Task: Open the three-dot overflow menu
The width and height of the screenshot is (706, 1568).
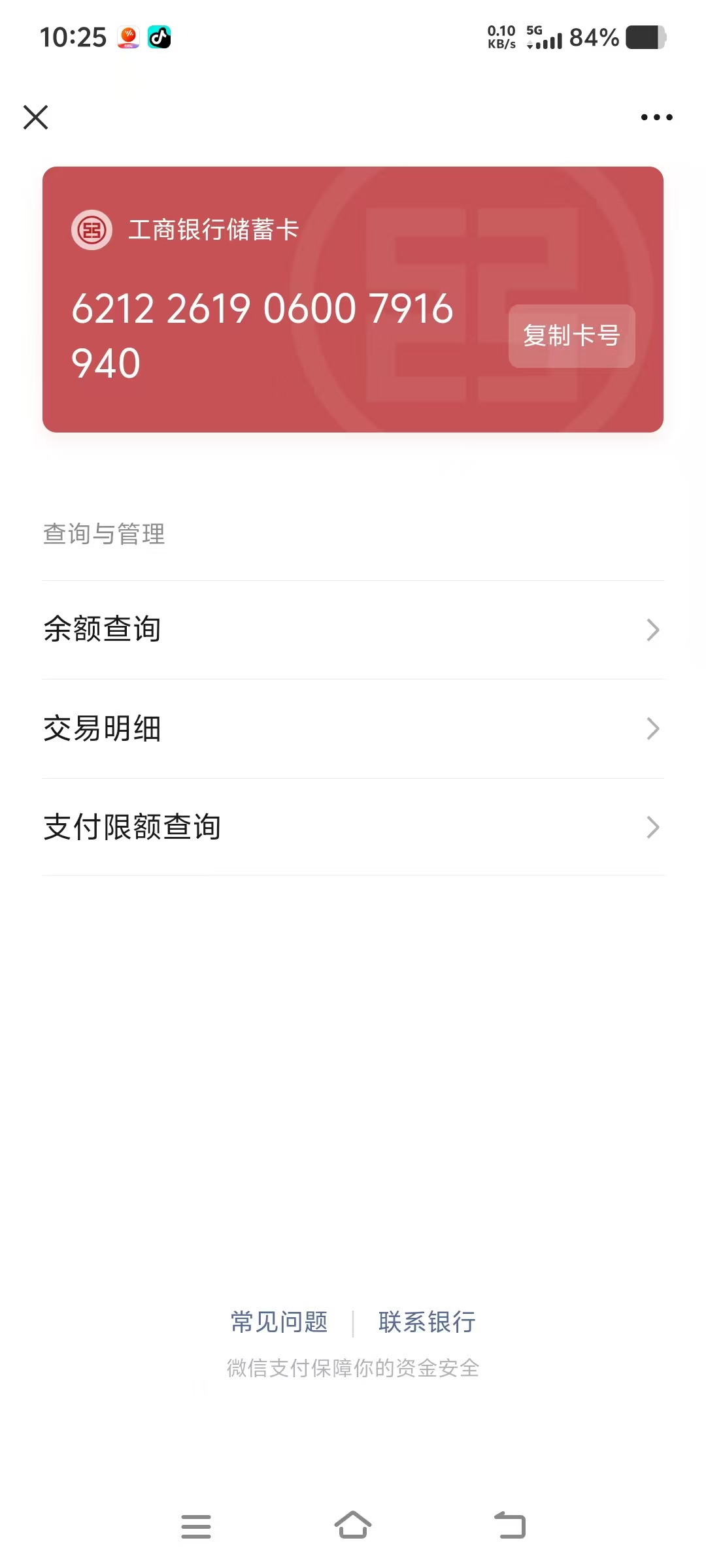Action: pyautogui.click(x=656, y=118)
